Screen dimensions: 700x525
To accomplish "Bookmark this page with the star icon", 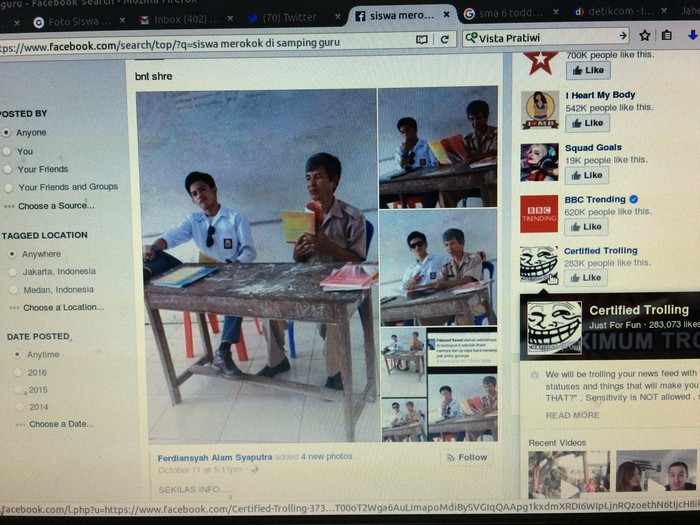I will click(x=645, y=35).
